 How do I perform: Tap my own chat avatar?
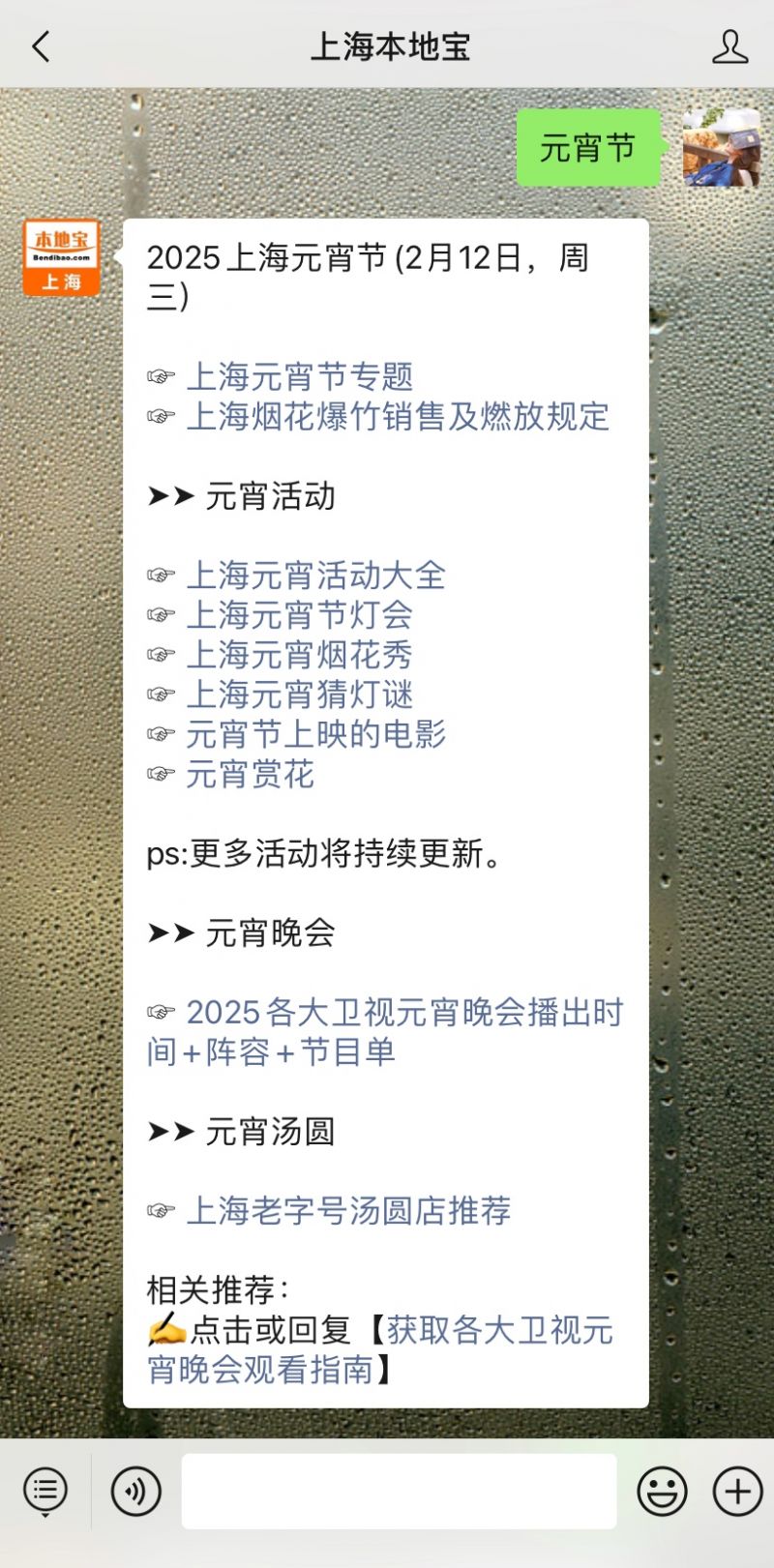(x=721, y=148)
